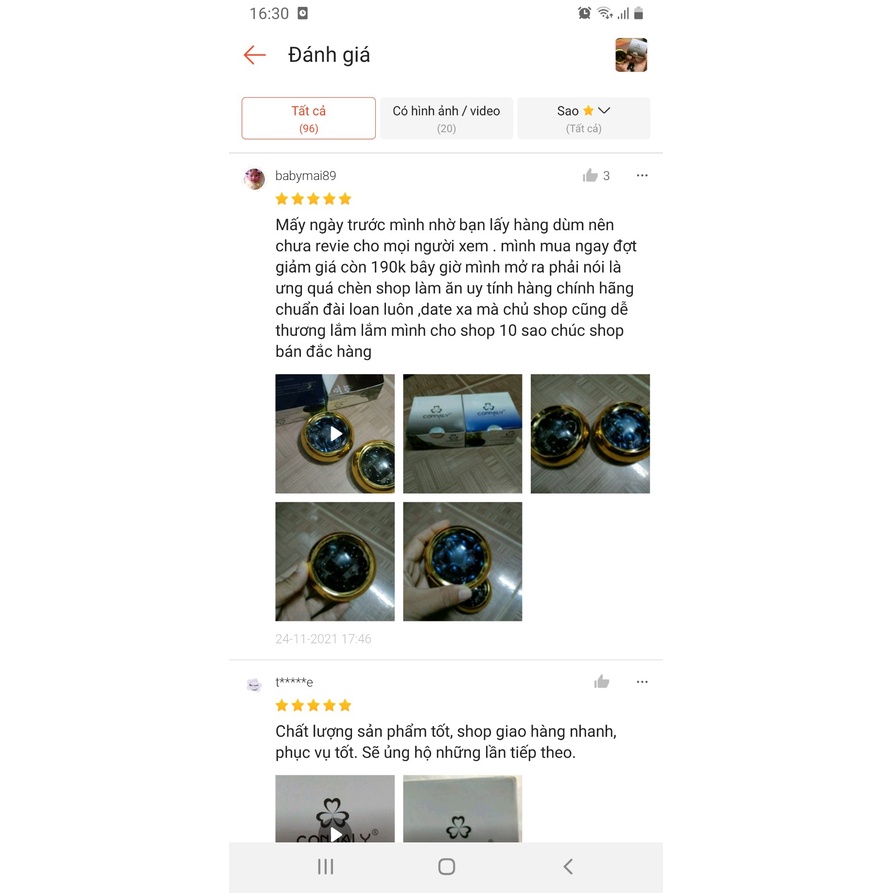Open system recent apps button
Image resolution: width=893 pixels, height=893 pixels.
[325, 867]
